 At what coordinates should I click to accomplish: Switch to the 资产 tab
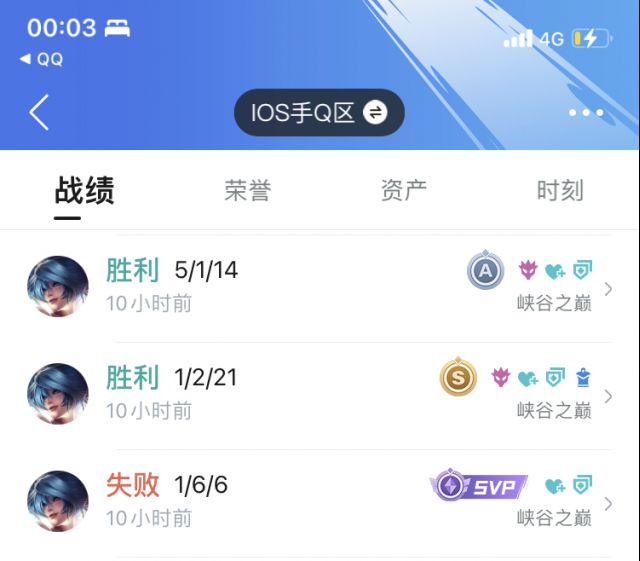pos(404,190)
